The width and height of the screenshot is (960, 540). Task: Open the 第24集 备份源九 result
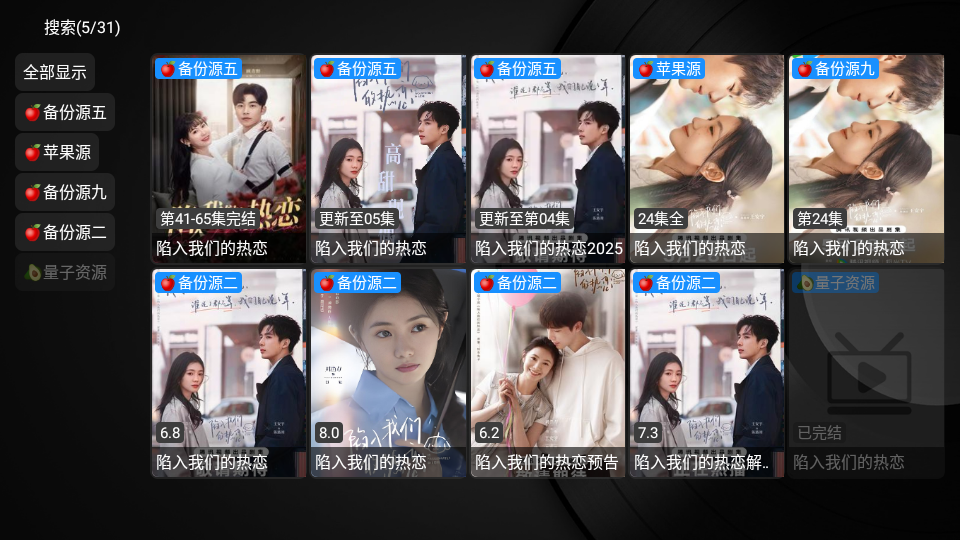click(865, 158)
